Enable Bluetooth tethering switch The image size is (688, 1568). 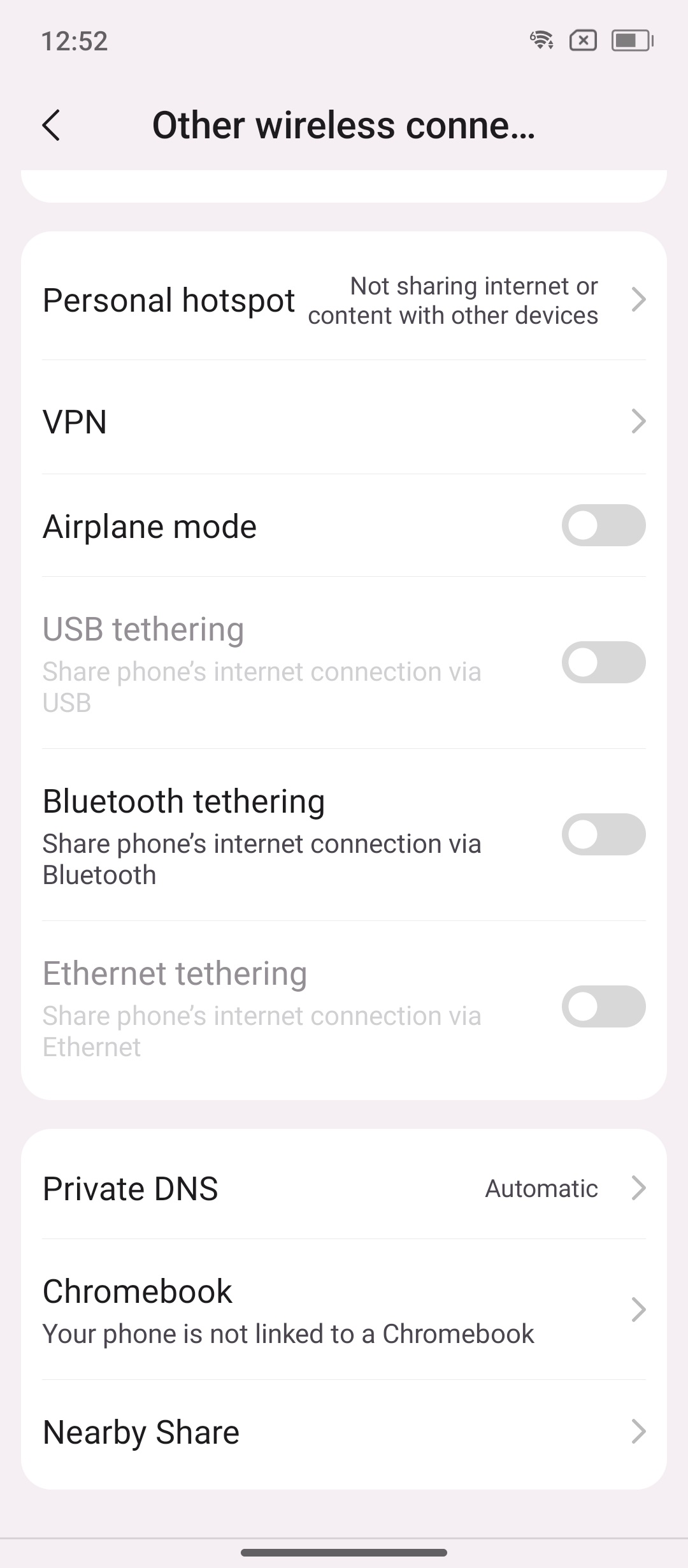coord(603,834)
